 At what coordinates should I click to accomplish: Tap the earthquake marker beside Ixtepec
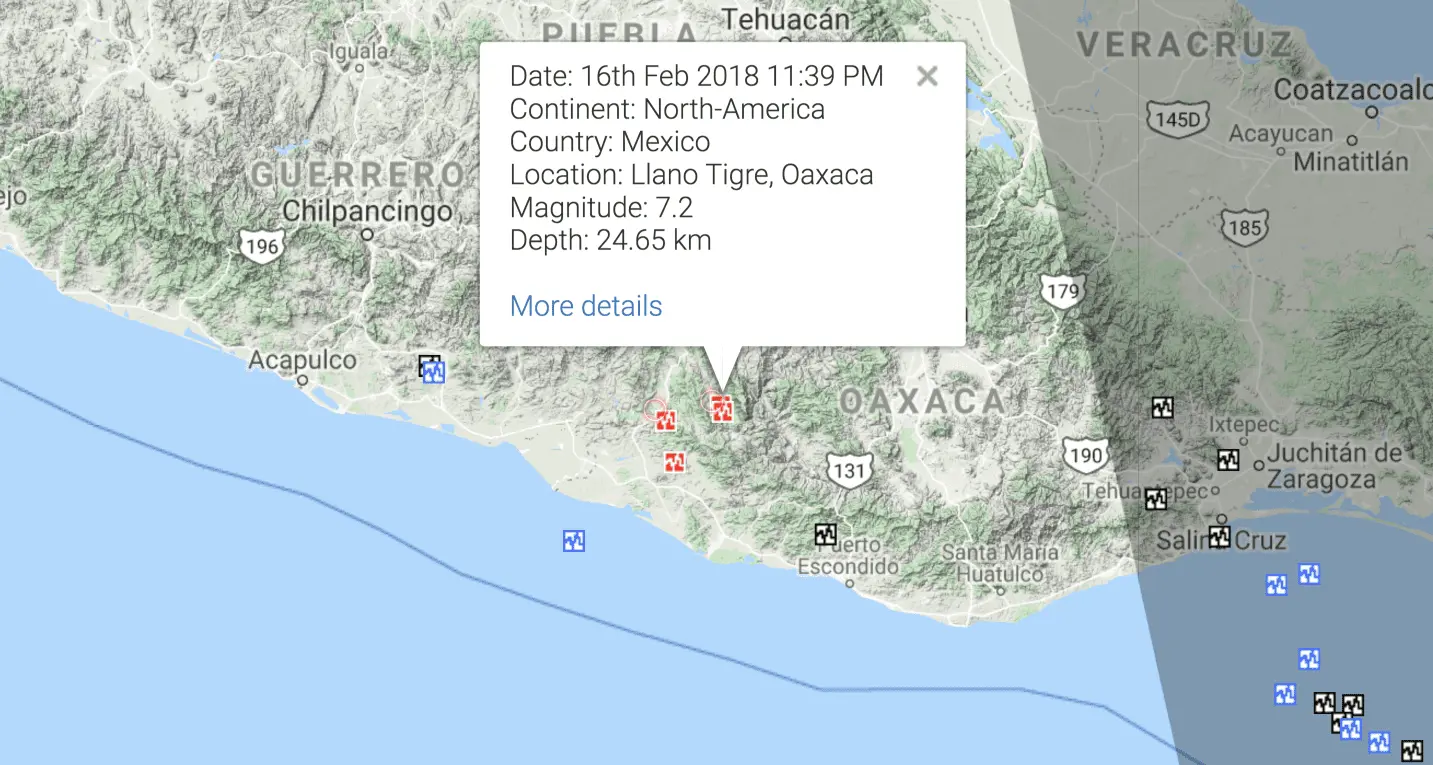pyautogui.click(x=1228, y=460)
